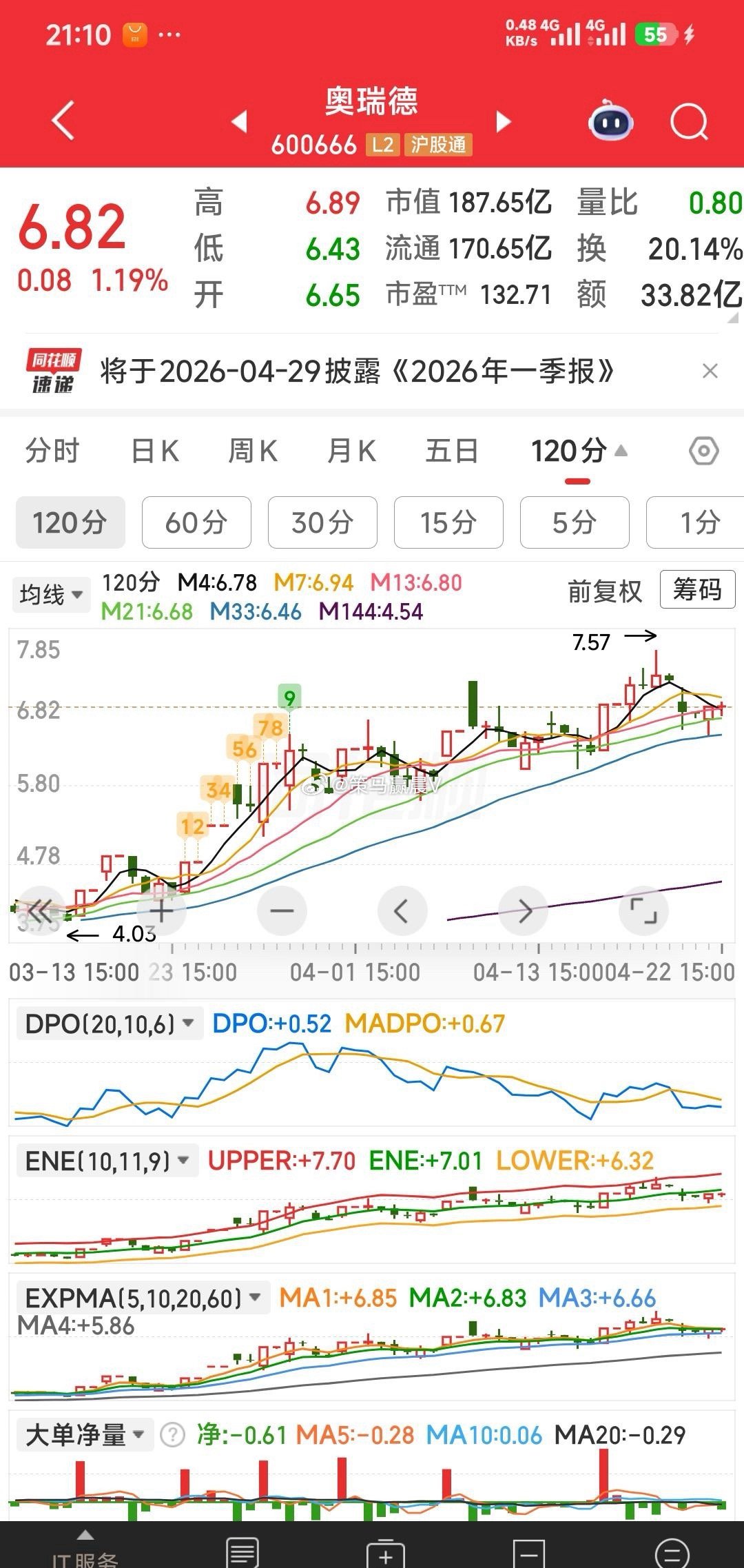
Task: Go back using the top-left arrow
Action: click(x=63, y=121)
